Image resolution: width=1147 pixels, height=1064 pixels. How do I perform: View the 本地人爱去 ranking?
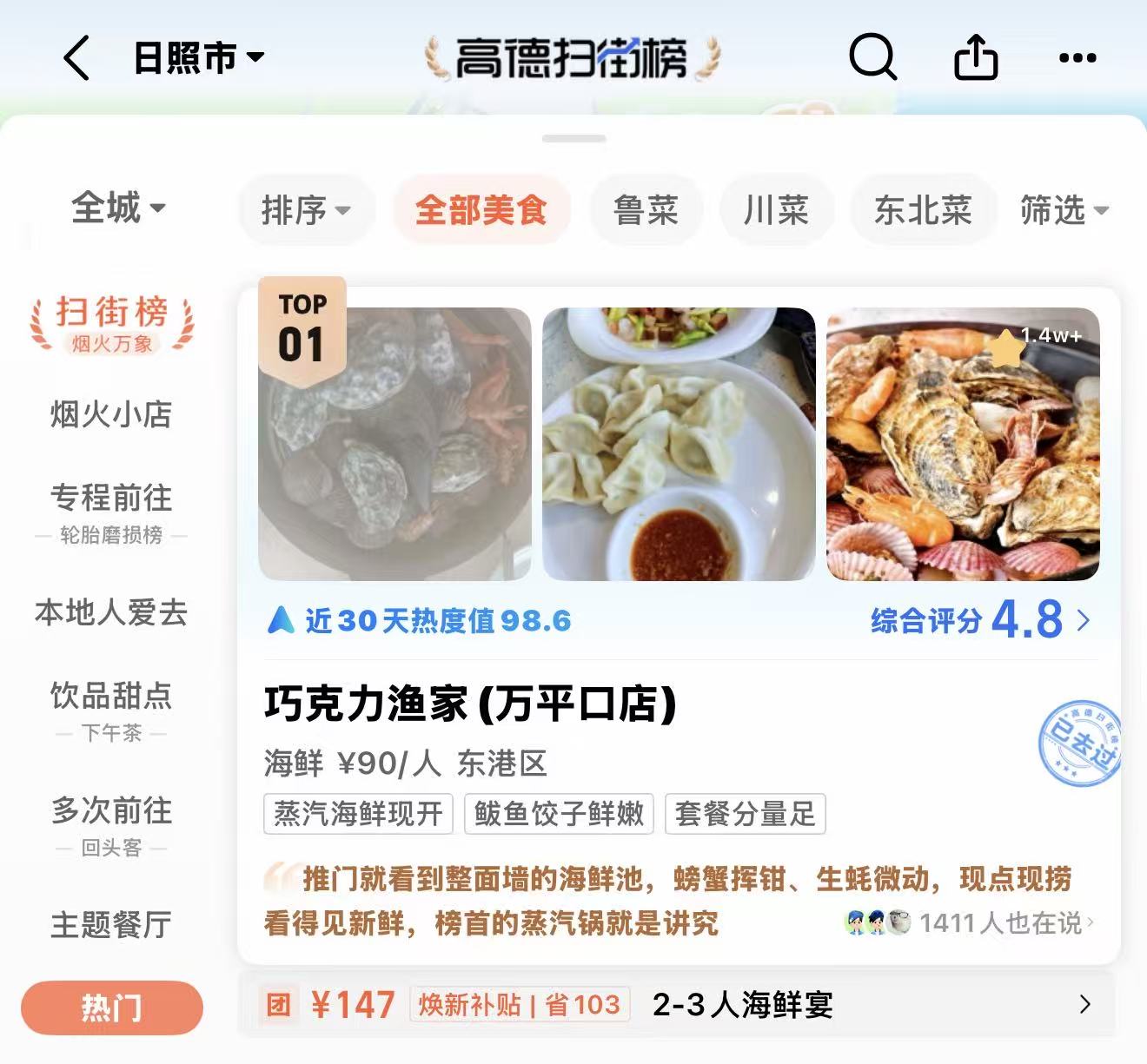(111, 612)
